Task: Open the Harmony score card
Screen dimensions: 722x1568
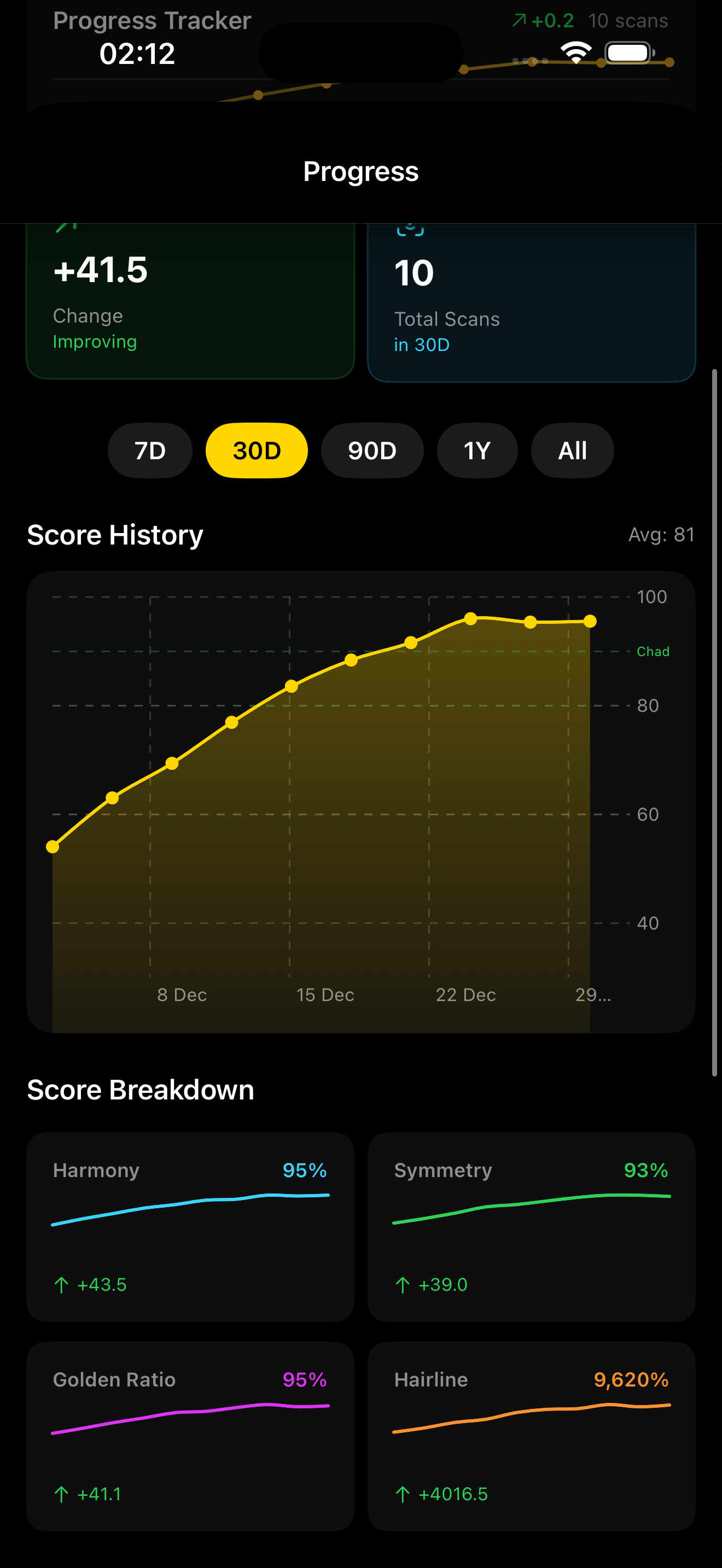Action: click(x=190, y=1226)
